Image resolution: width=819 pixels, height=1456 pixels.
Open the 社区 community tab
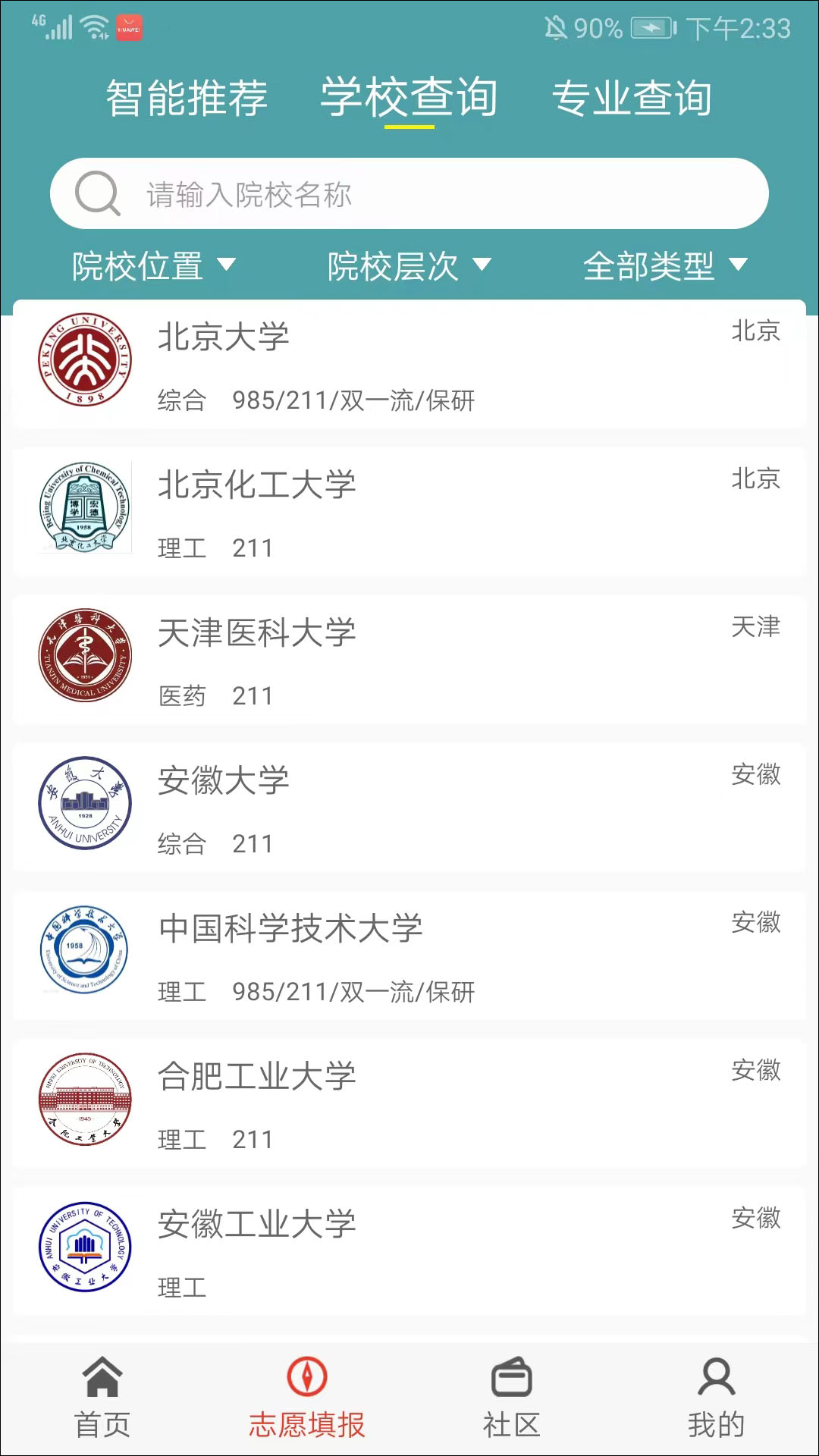coord(512,1398)
